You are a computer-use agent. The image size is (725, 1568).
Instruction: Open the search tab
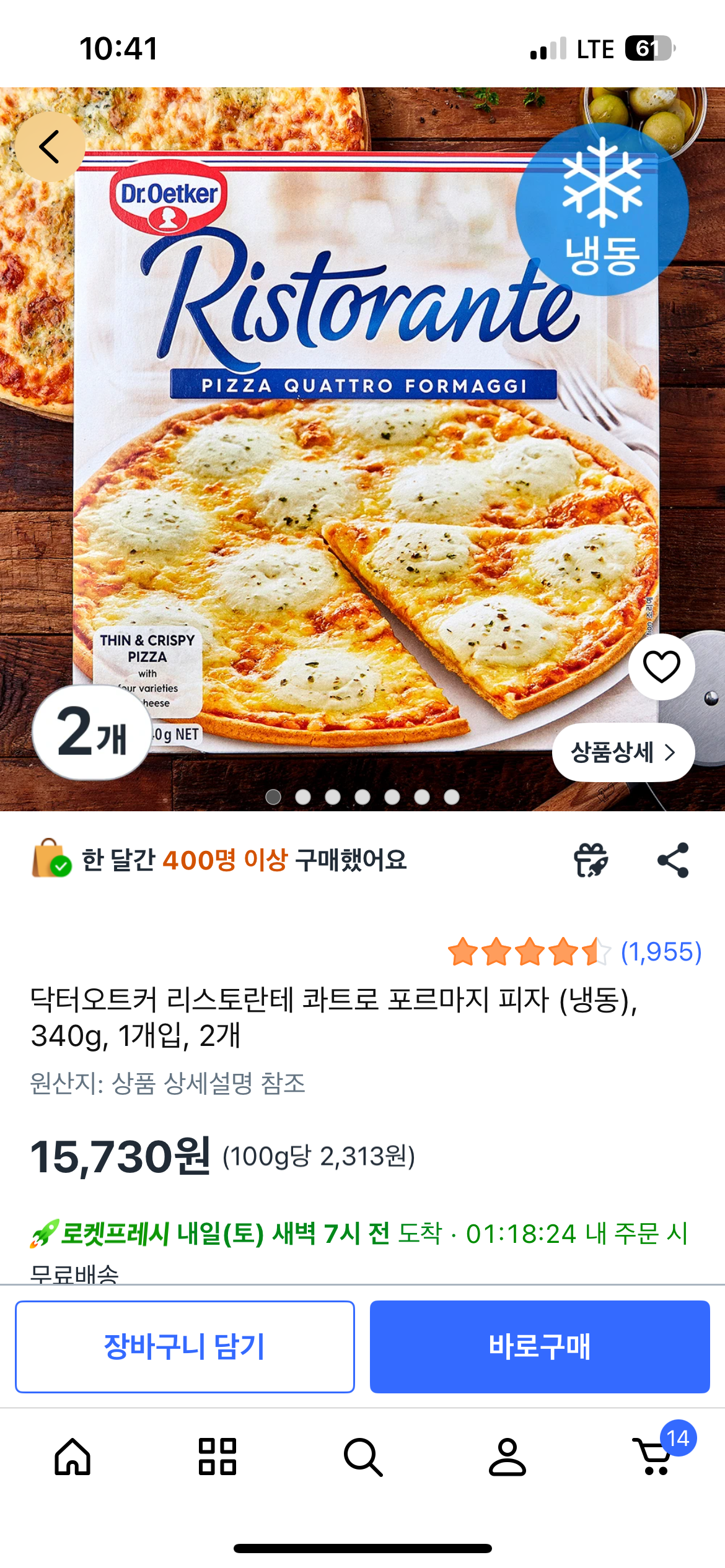click(362, 1456)
